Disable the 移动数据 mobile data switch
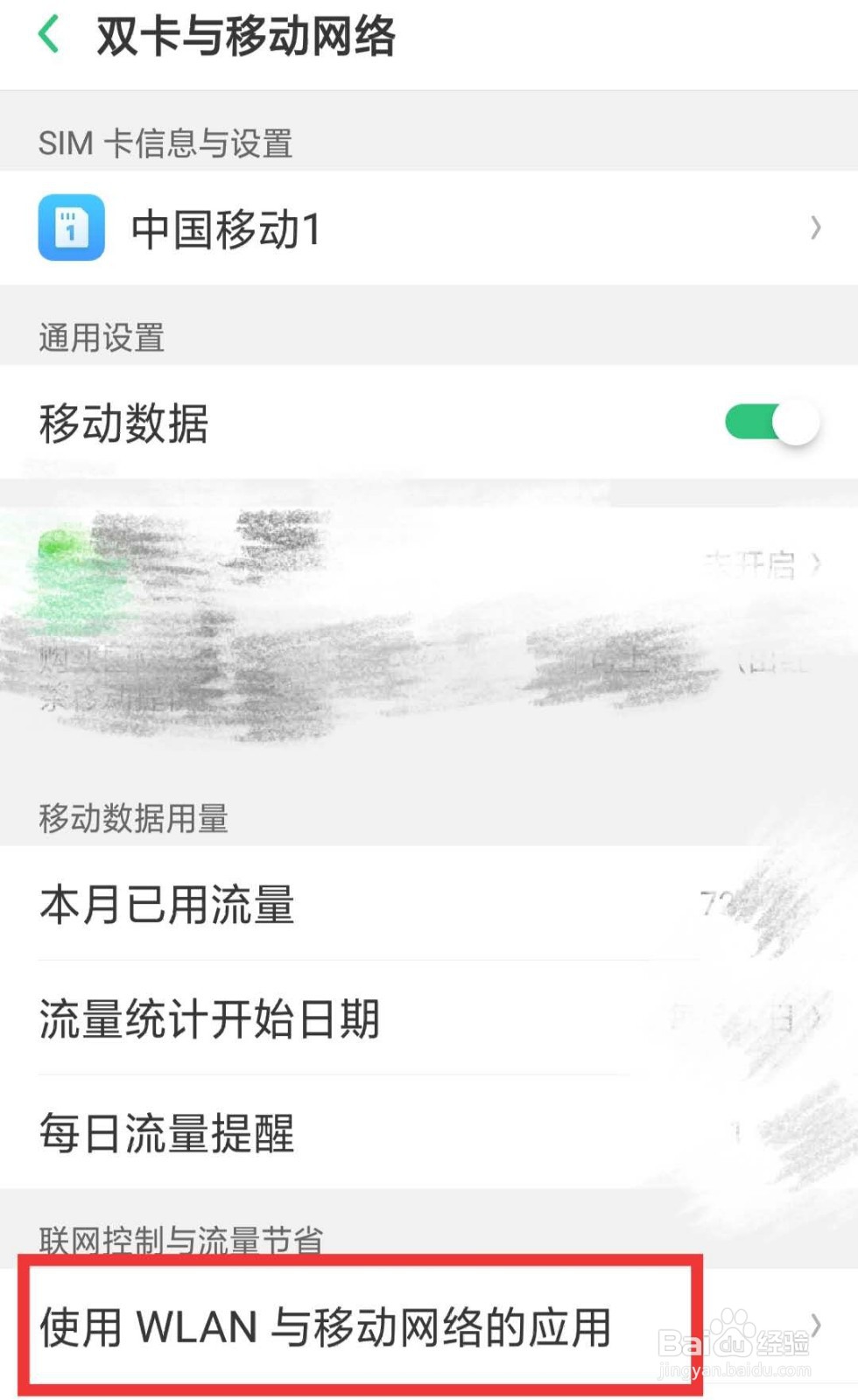858x1400 pixels. tap(770, 423)
